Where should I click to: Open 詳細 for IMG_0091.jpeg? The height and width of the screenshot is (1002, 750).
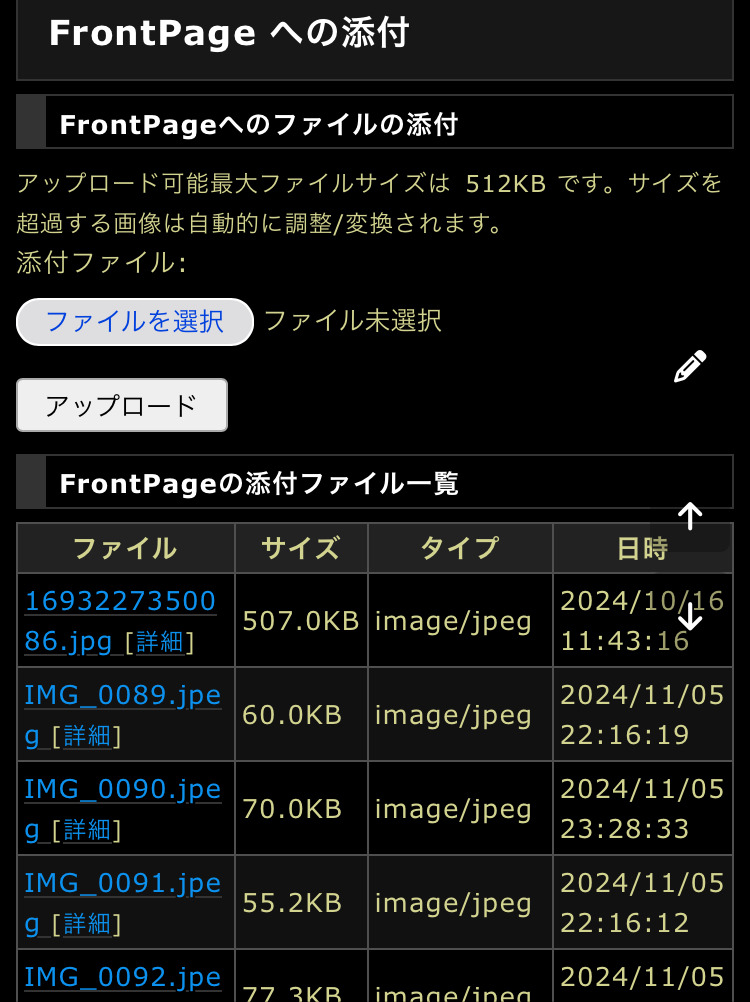(87, 924)
